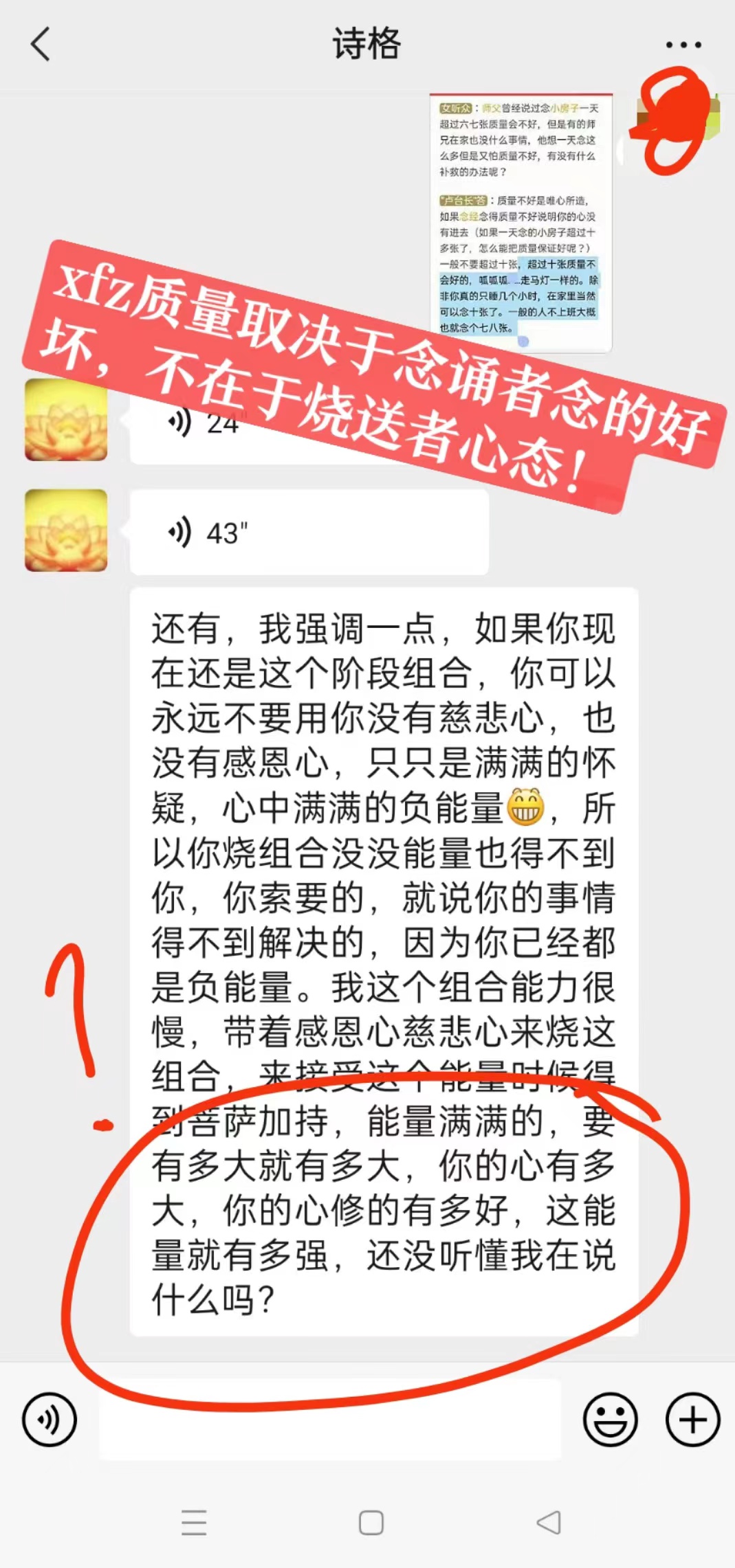Open recent apps from the navigation bar
This screenshot has width=735, height=1568.
(x=194, y=1523)
